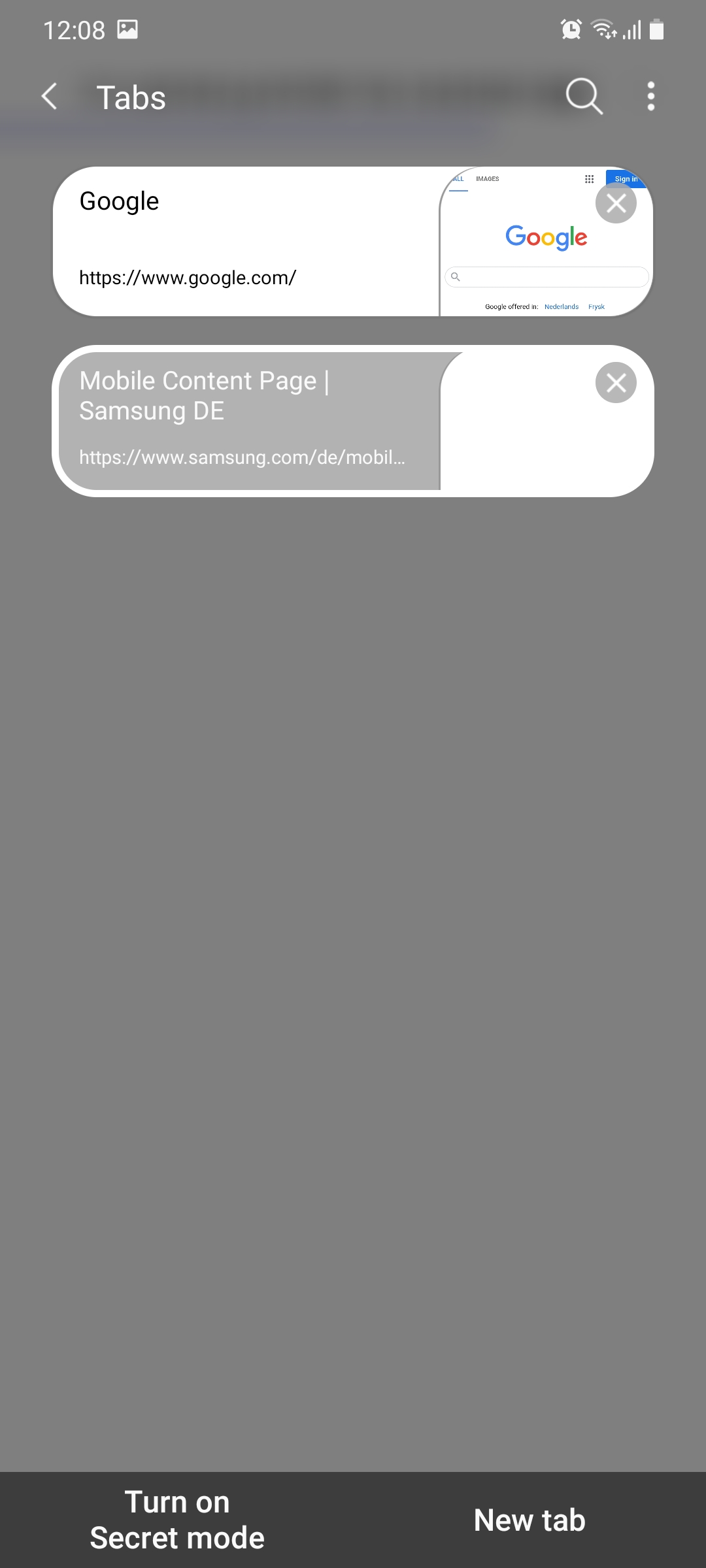Viewport: 706px width, 1568px height.
Task: Close the Samsung DE tab
Action: [616, 383]
